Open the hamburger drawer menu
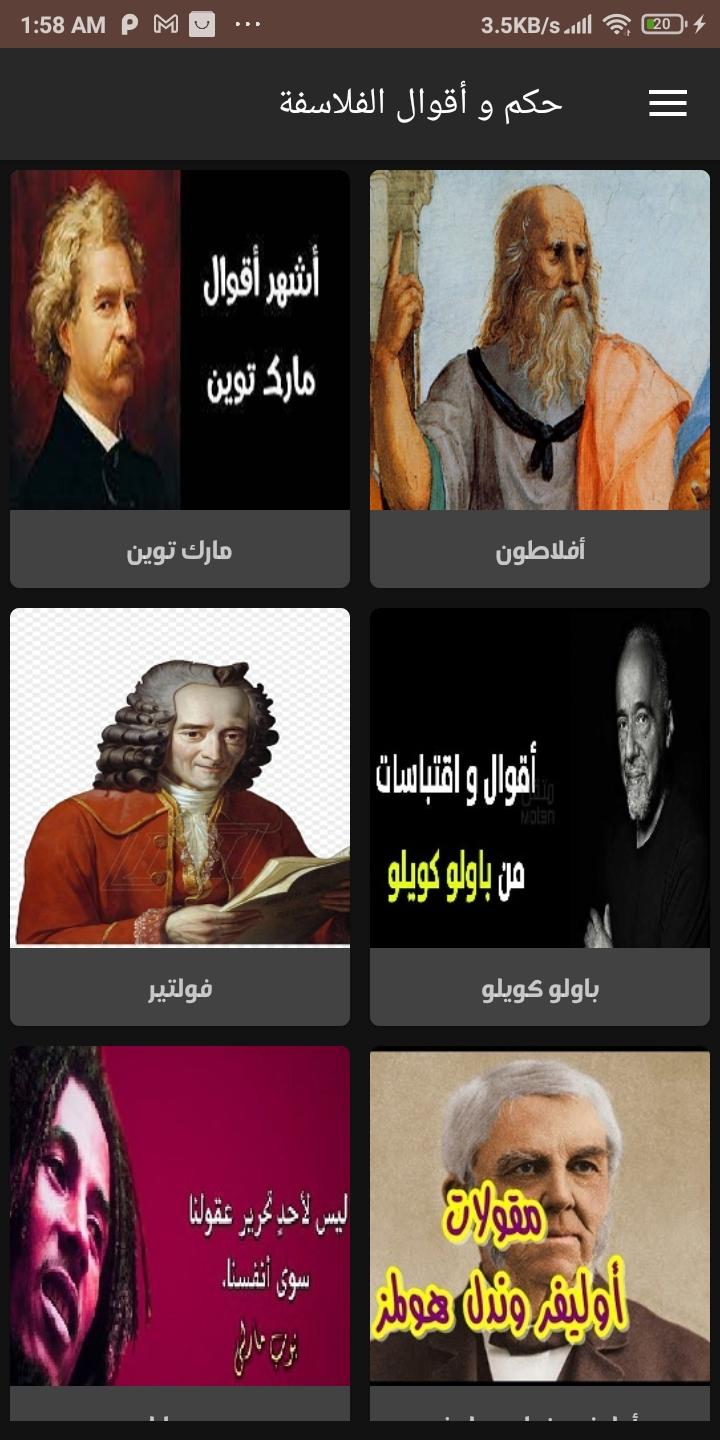This screenshot has width=720, height=1440. coord(667,104)
